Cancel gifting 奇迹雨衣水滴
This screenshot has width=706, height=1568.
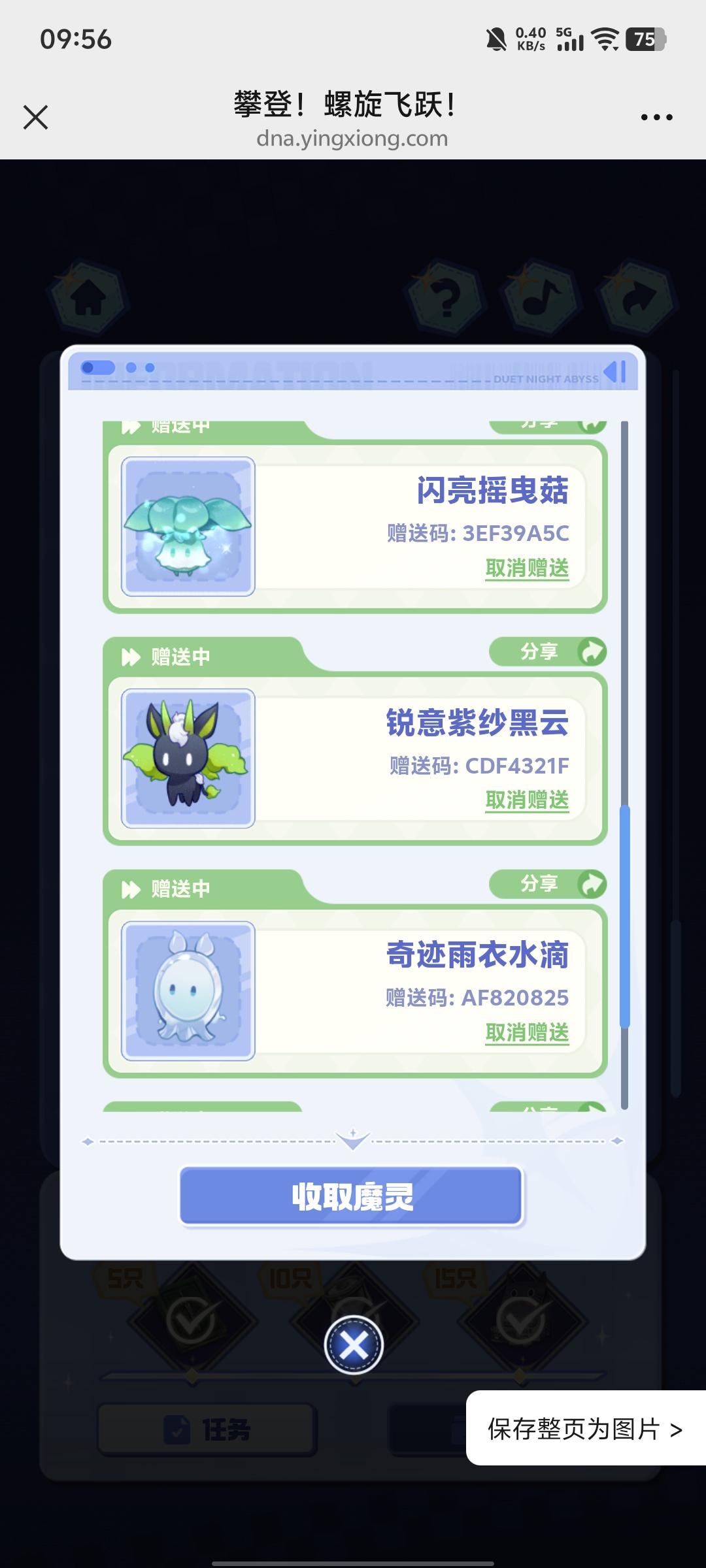click(x=527, y=1033)
